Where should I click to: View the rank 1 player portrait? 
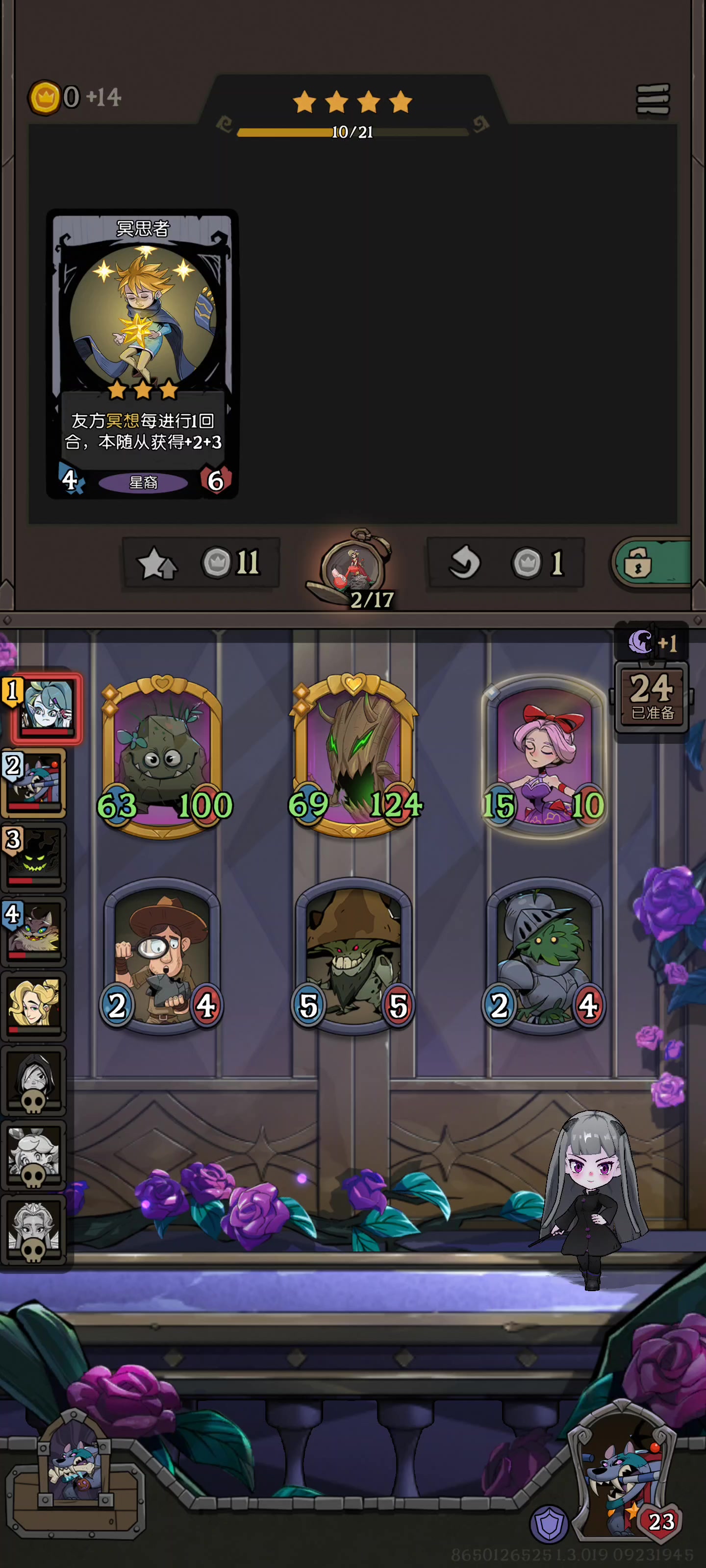46,709
